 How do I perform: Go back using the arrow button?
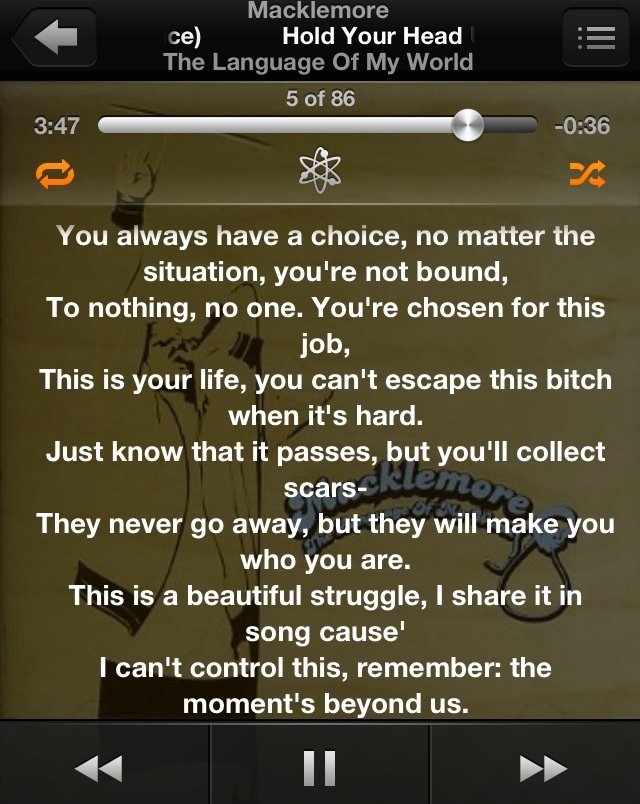click(53, 39)
